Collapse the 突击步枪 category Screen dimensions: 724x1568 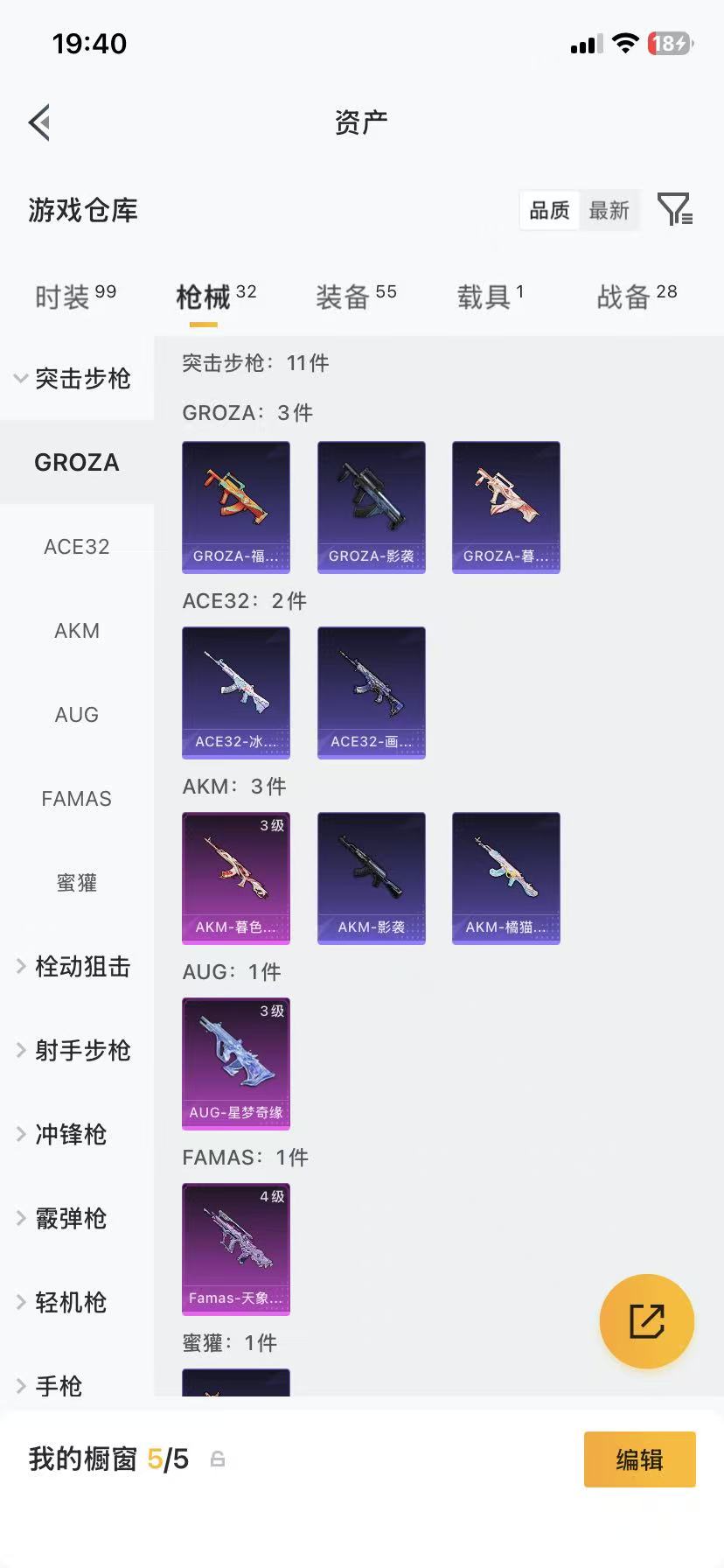click(74, 378)
